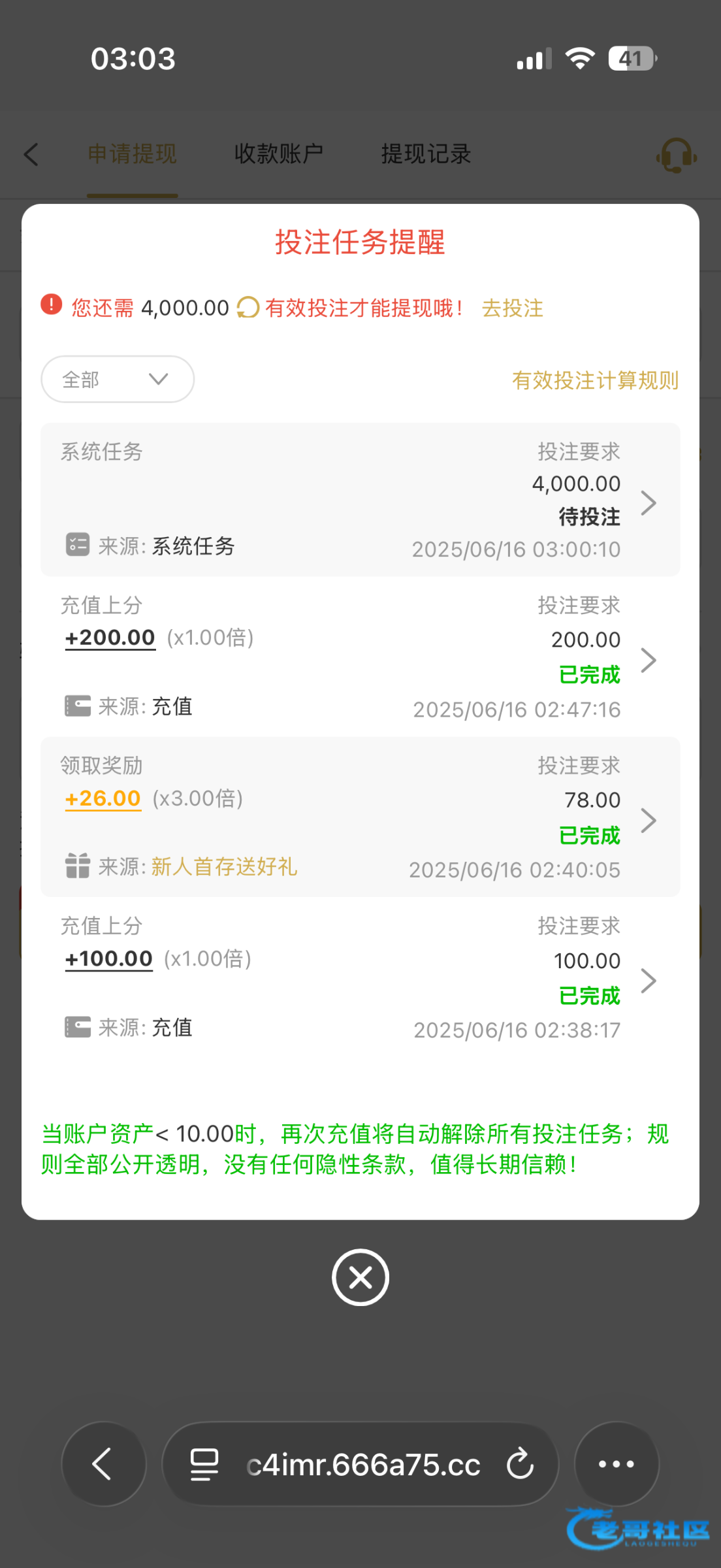Open the 领取奖励 +26.00 task row
The width and height of the screenshot is (721, 1568).
tap(360, 817)
